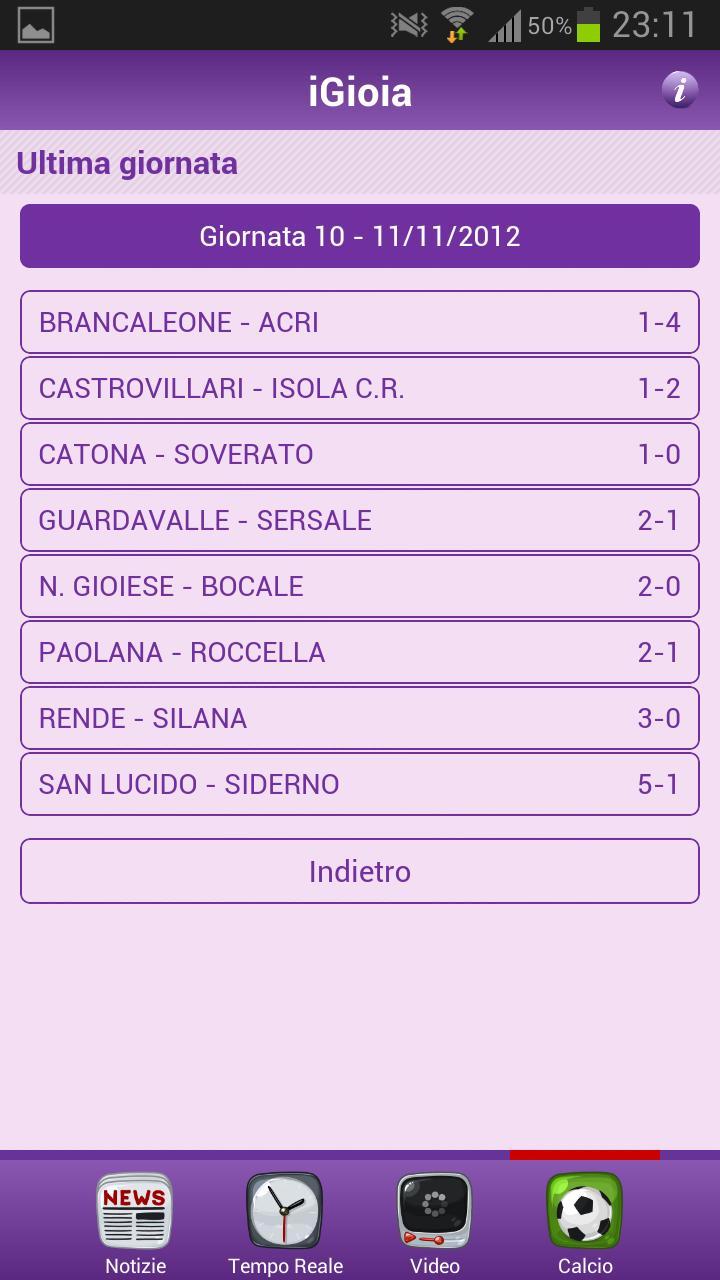
Task: Open the Giornata 10 - 11/11/2012 selector
Action: [x=360, y=236]
